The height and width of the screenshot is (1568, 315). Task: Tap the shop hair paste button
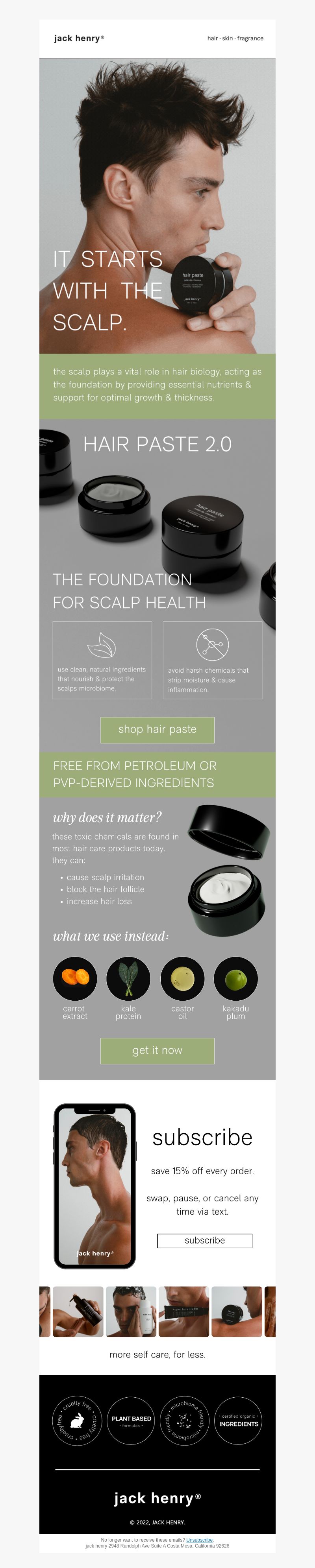[x=157, y=729]
